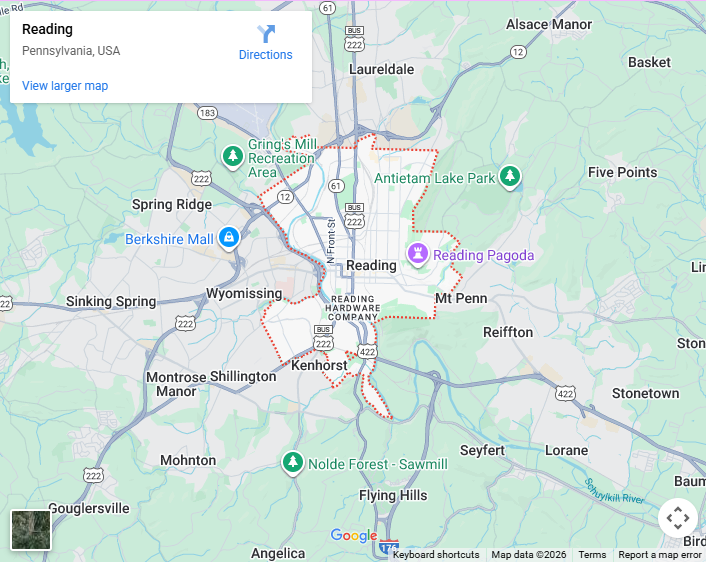The image size is (706, 562).
Task: Select Berkshire Mall place marker
Action: coord(229,238)
